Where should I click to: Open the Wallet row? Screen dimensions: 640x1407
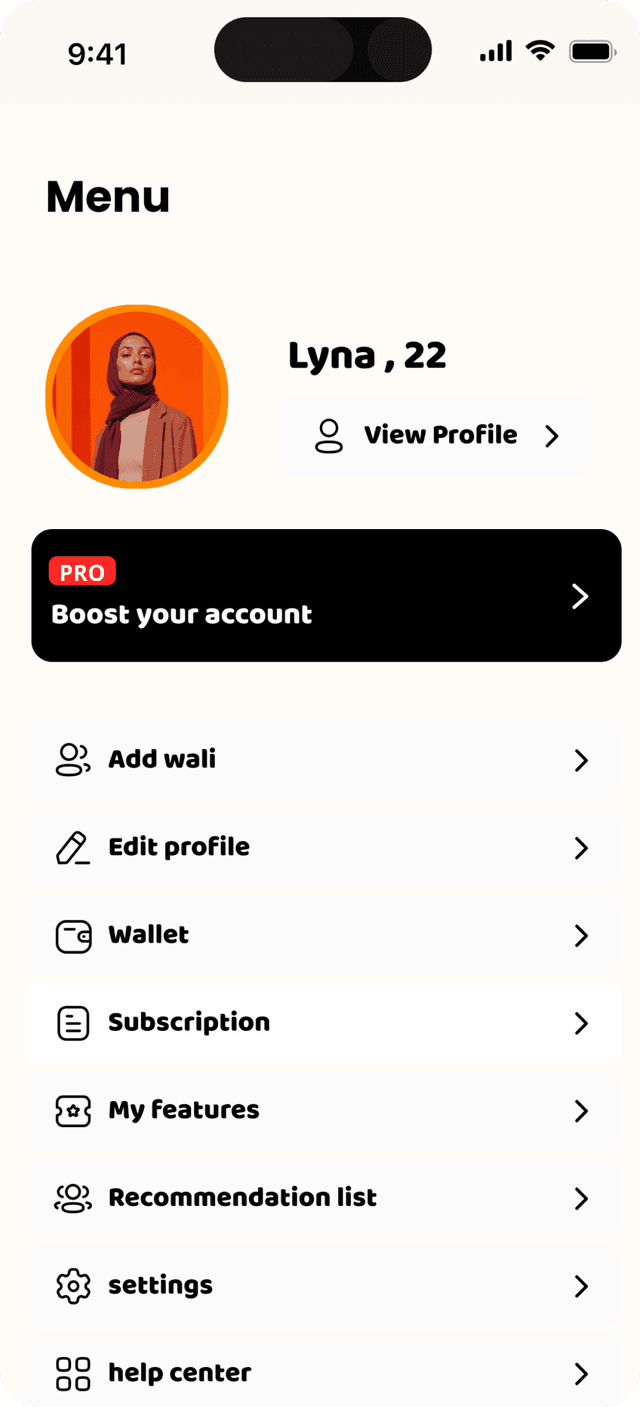tap(323, 935)
